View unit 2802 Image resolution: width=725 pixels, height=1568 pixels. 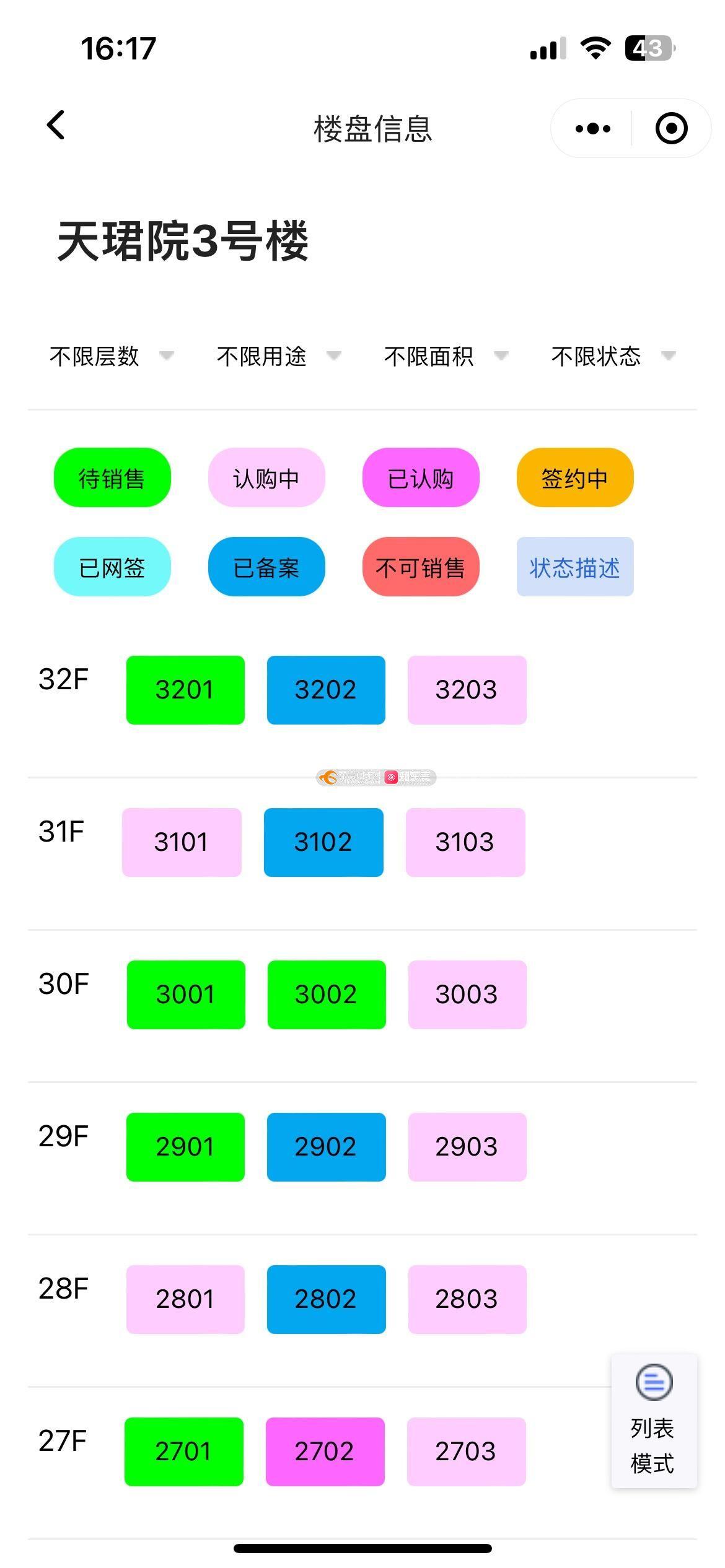[325, 1299]
